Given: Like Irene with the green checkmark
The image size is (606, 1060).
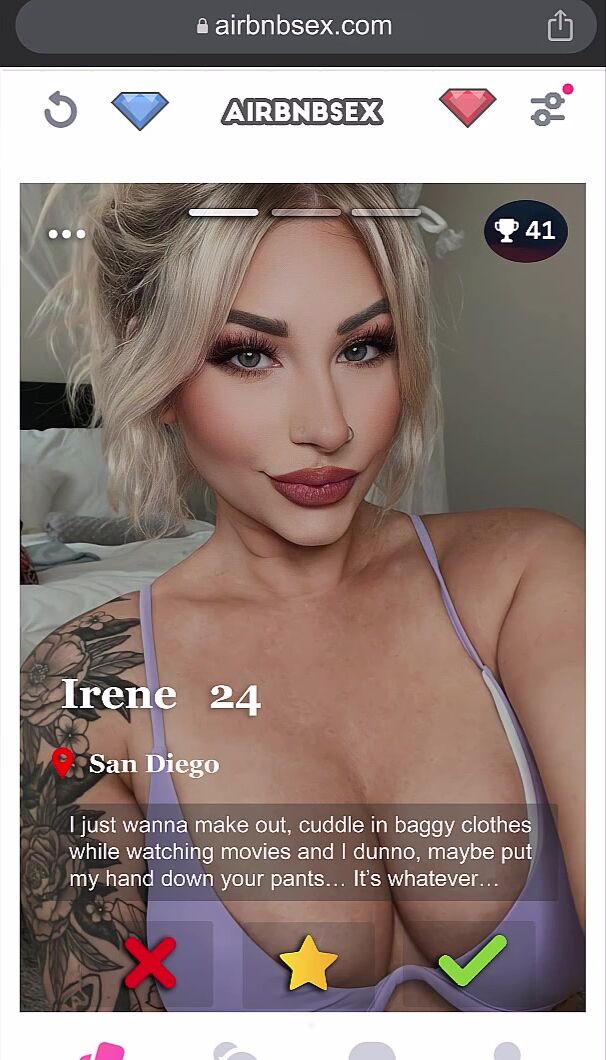Looking at the screenshot, I should (472, 961).
